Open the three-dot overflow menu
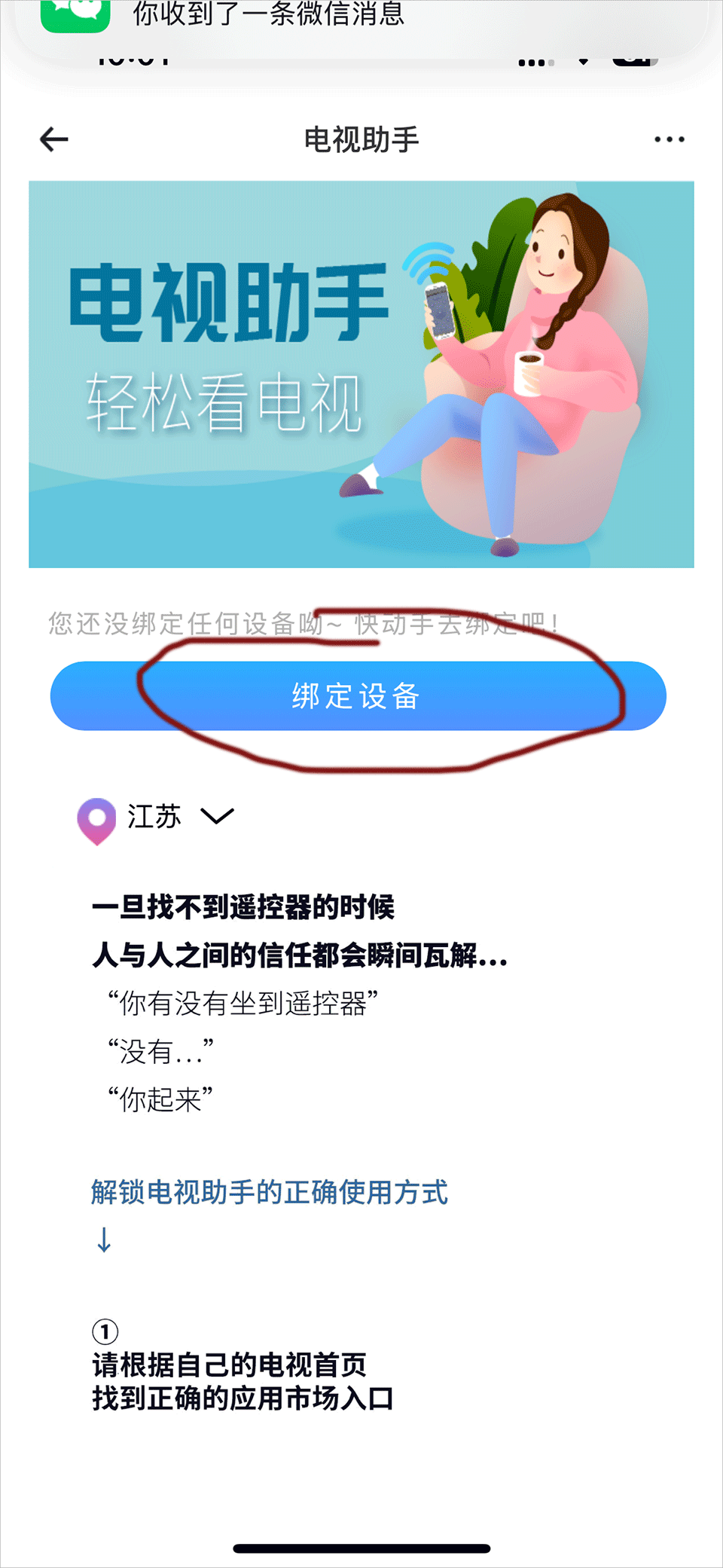The height and width of the screenshot is (1568, 723). pyautogui.click(x=669, y=139)
